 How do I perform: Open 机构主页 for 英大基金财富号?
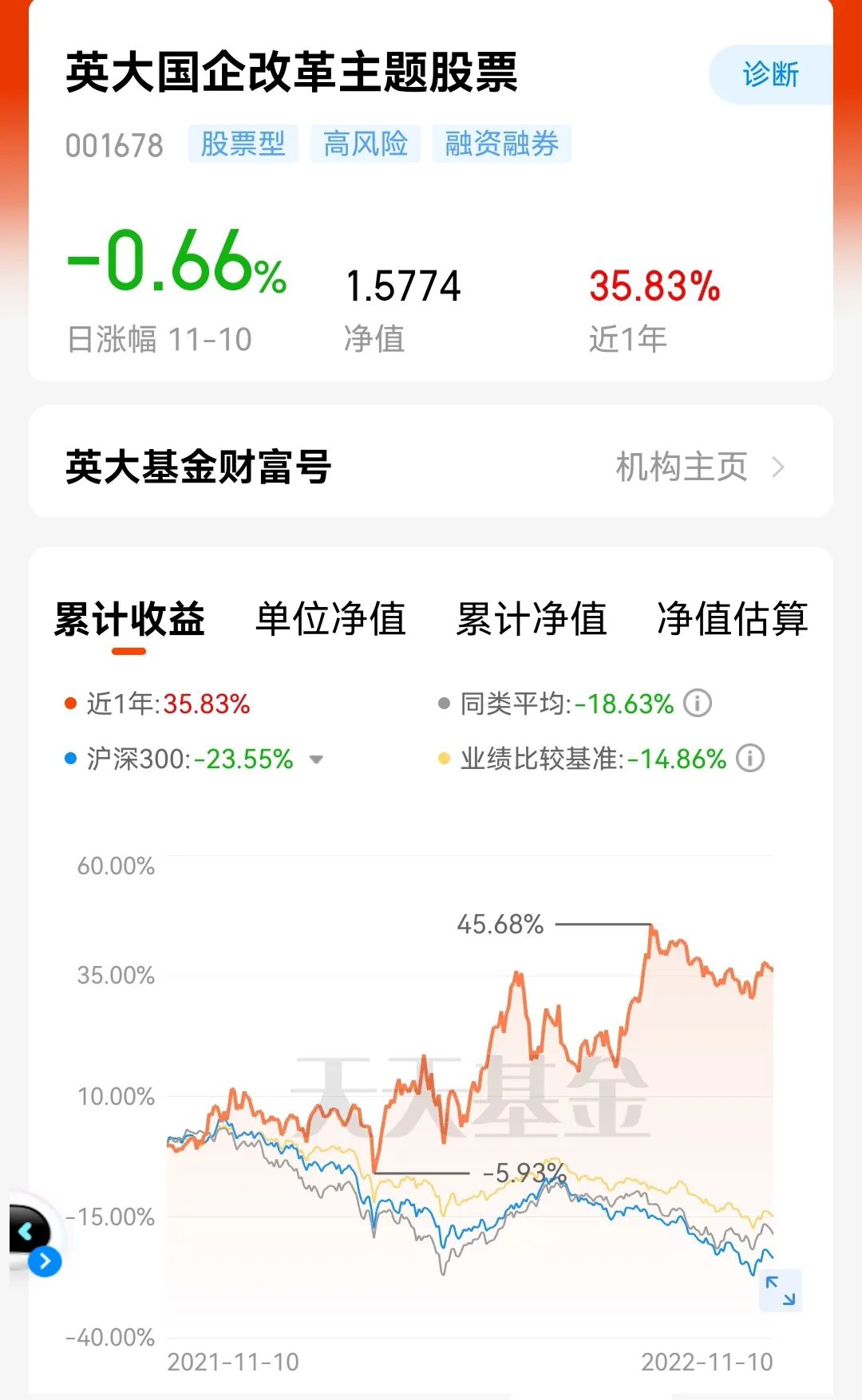pos(700,467)
